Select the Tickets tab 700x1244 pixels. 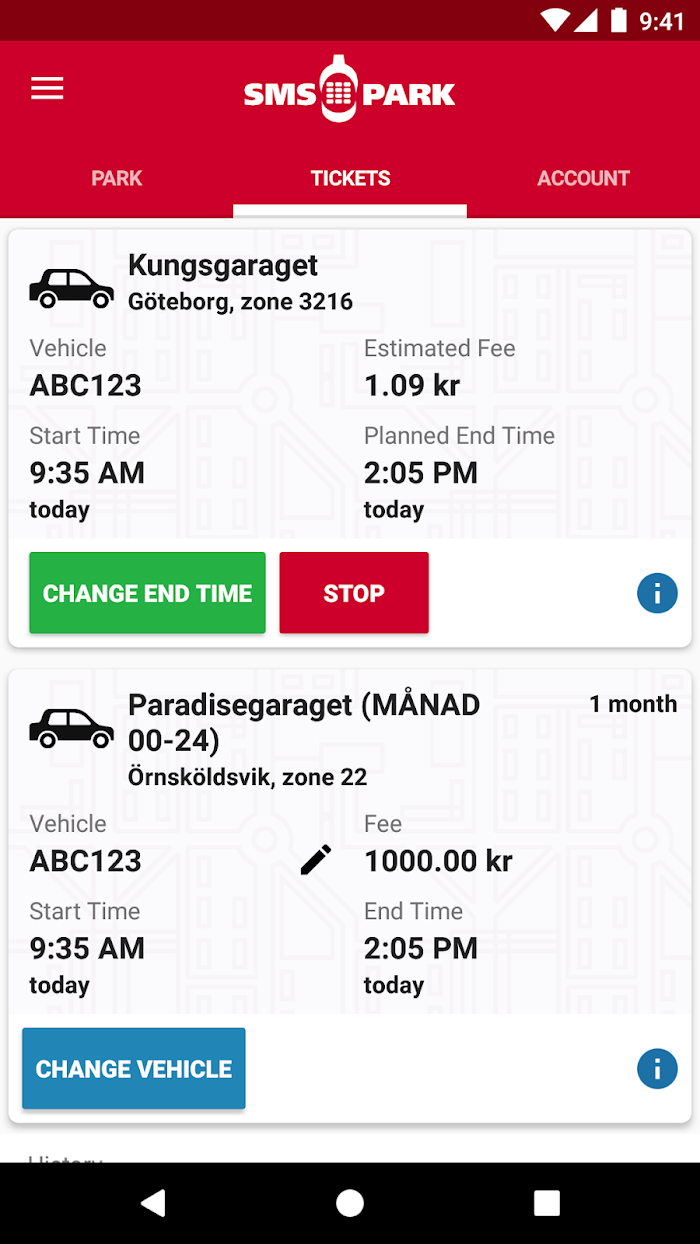tap(350, 178)
